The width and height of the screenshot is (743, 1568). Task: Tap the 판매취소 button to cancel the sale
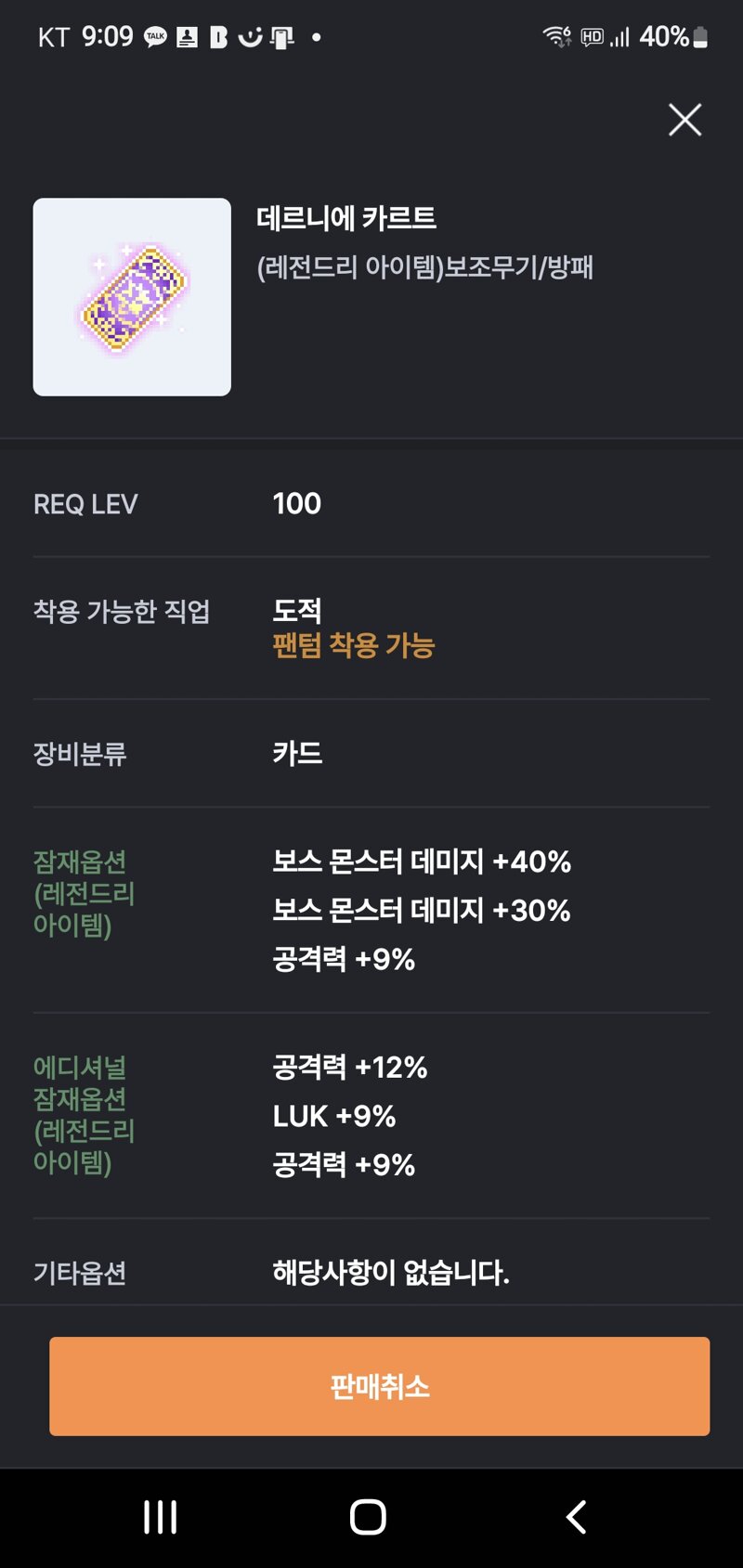pyautogui.click(x=379, y=1386)
